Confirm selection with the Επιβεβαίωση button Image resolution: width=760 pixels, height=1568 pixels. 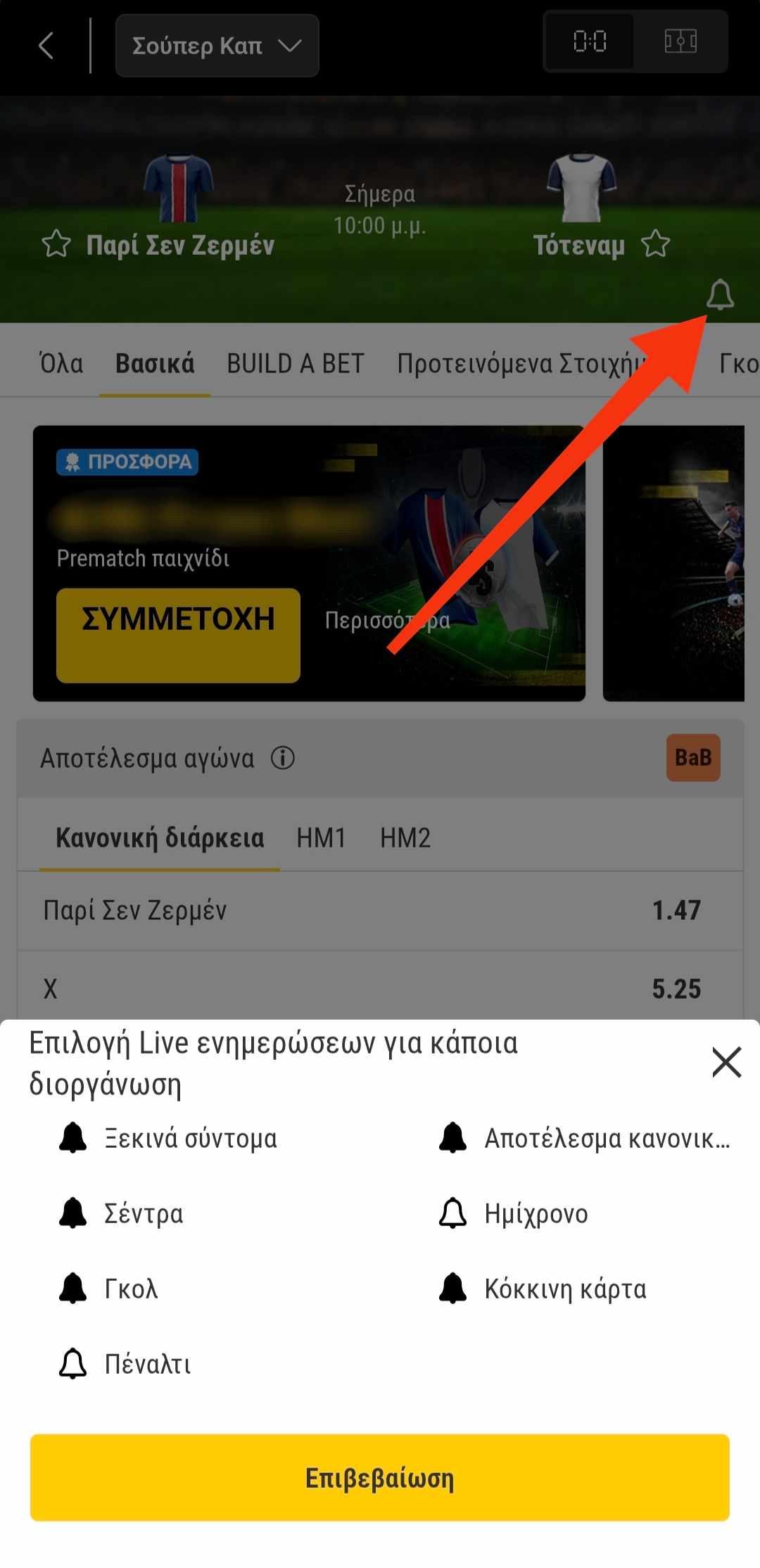pyautogui.click(x=380, y=1477)
